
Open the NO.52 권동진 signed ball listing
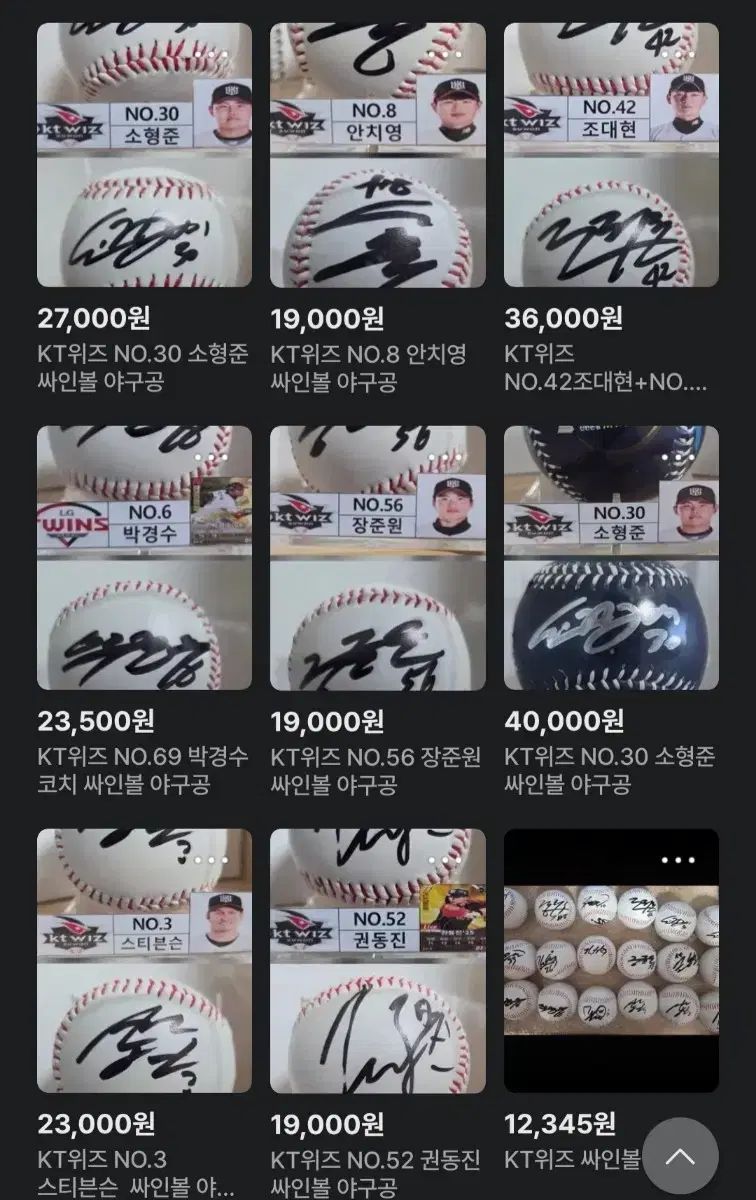(x=377, y=960)
